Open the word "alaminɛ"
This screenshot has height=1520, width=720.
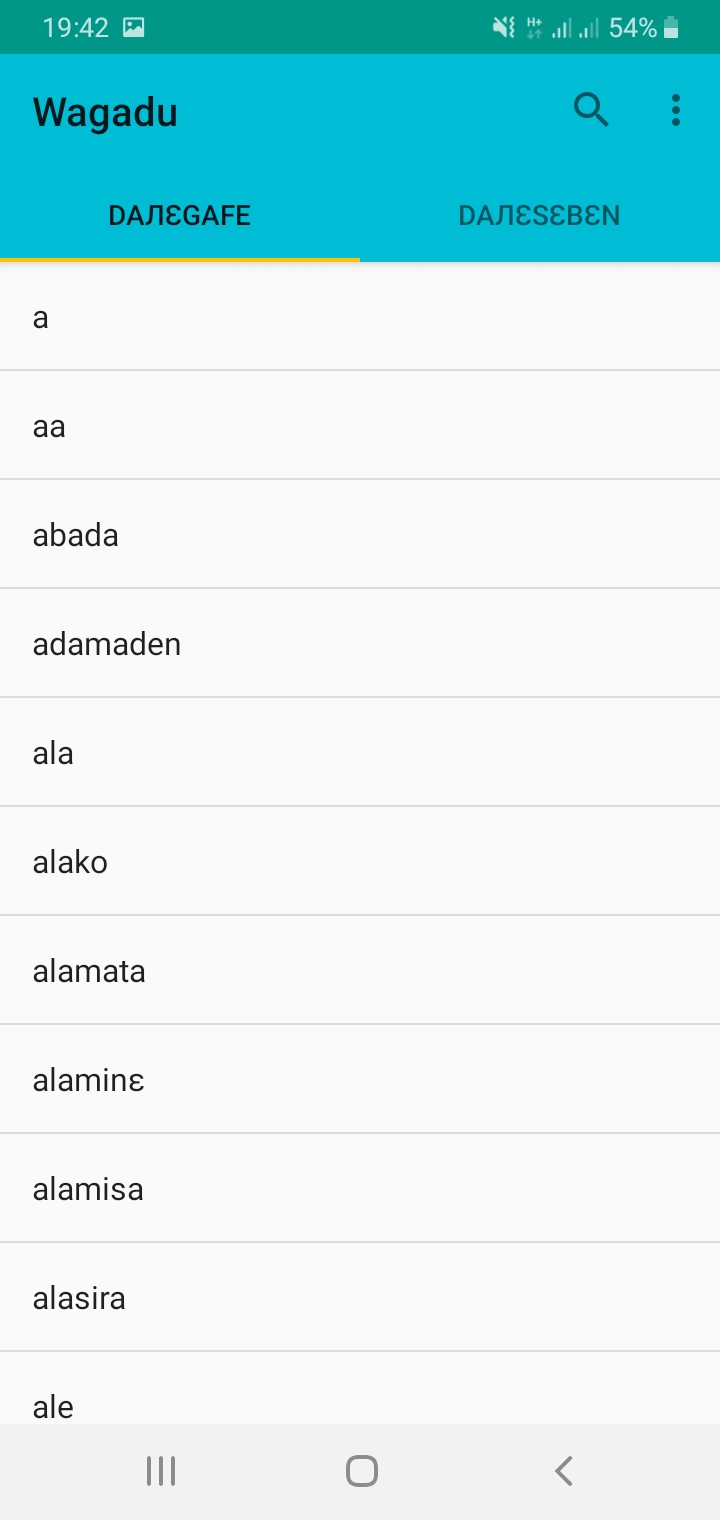point(360,1079)
